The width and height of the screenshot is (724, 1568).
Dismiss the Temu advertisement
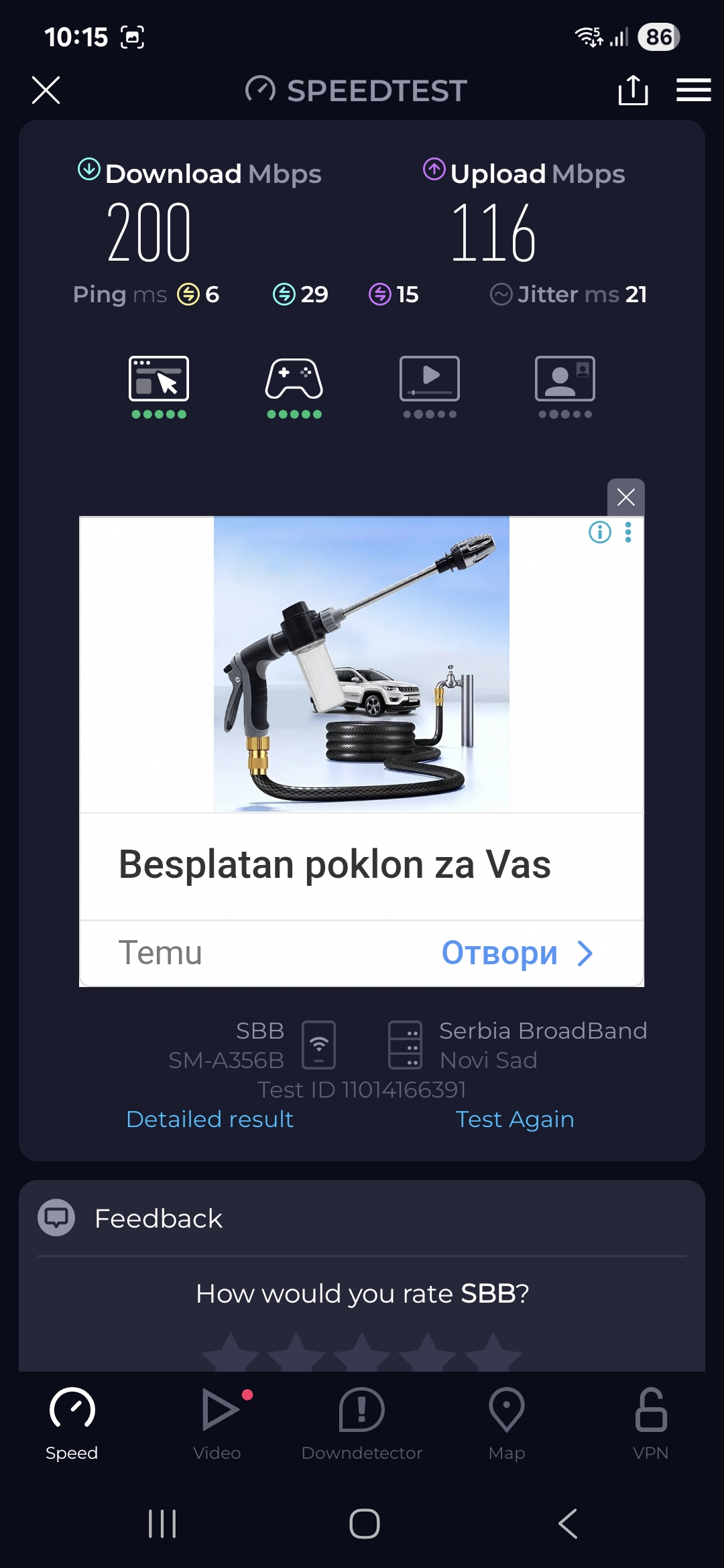click(625, 497)
